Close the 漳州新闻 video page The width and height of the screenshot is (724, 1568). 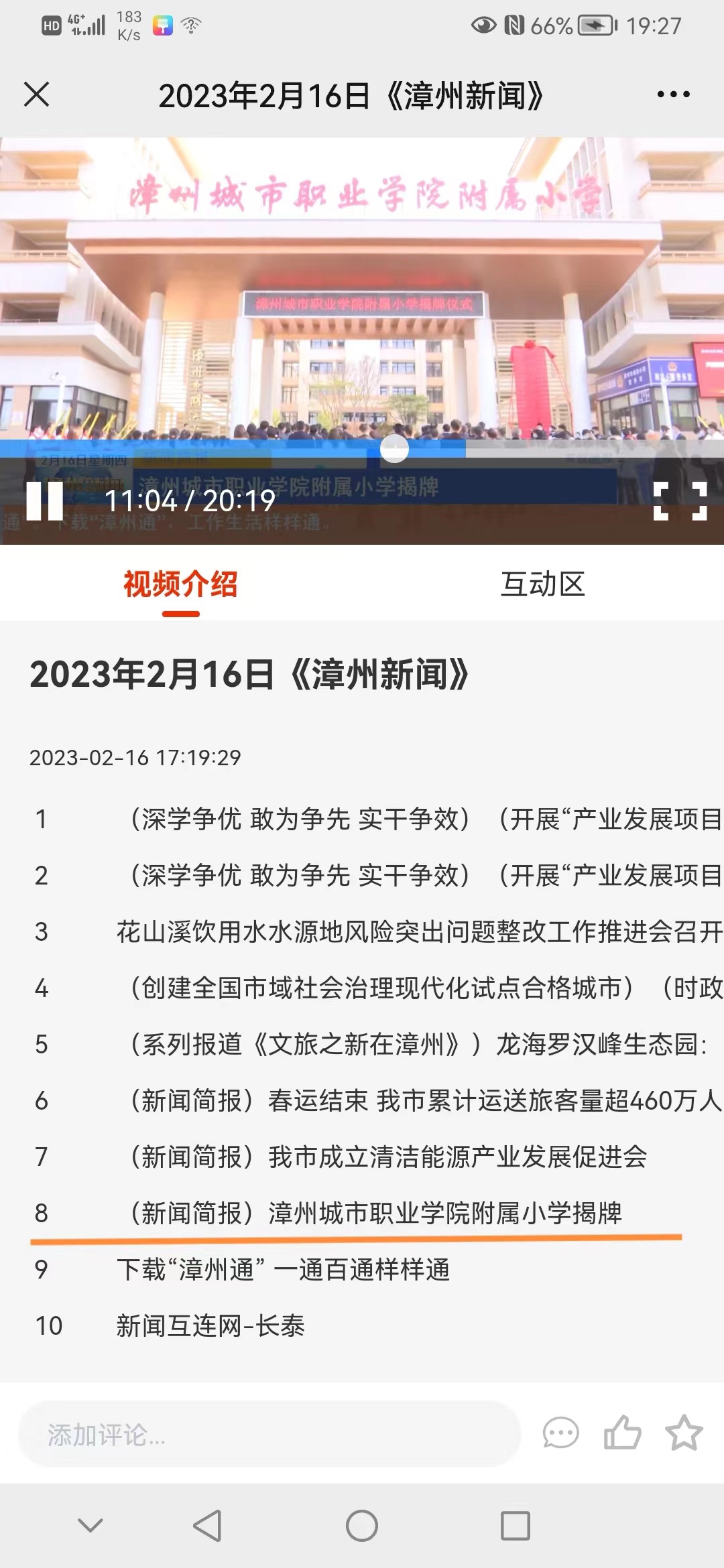[36, 94]
